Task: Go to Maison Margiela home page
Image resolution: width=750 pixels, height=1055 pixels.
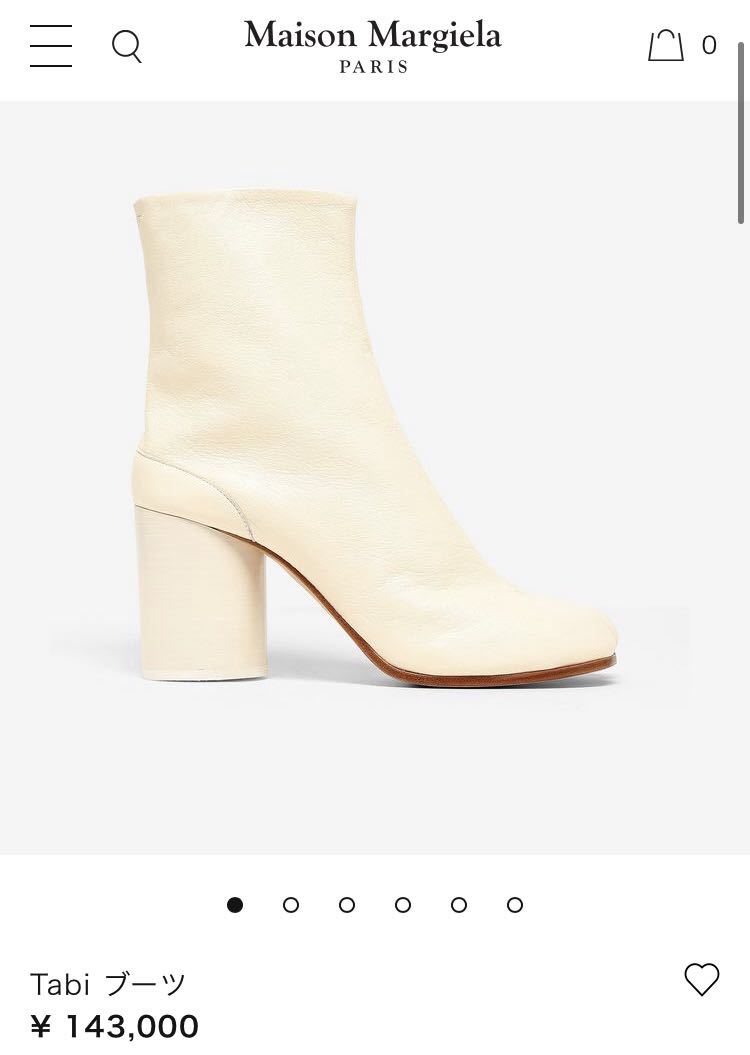Action: click(372, 46)
